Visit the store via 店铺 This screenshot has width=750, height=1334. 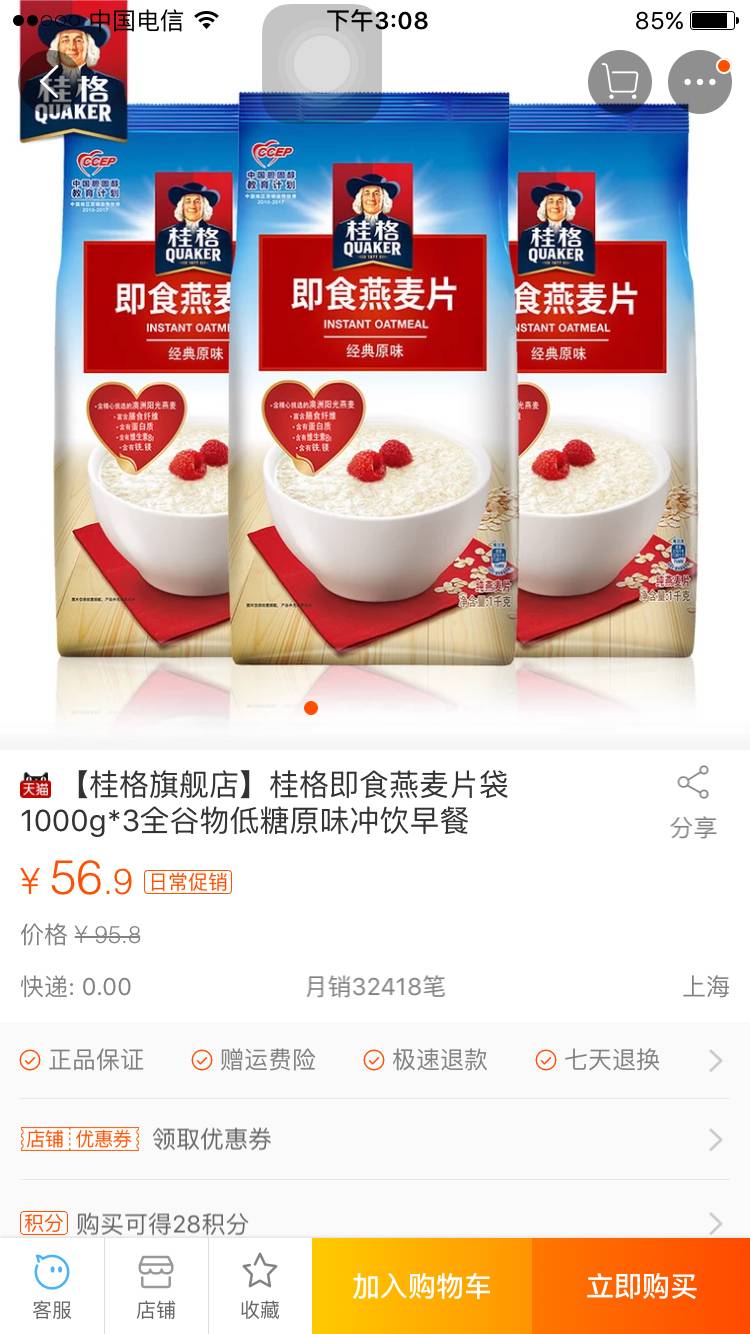pyautogui.click(x=156, y=1286)
